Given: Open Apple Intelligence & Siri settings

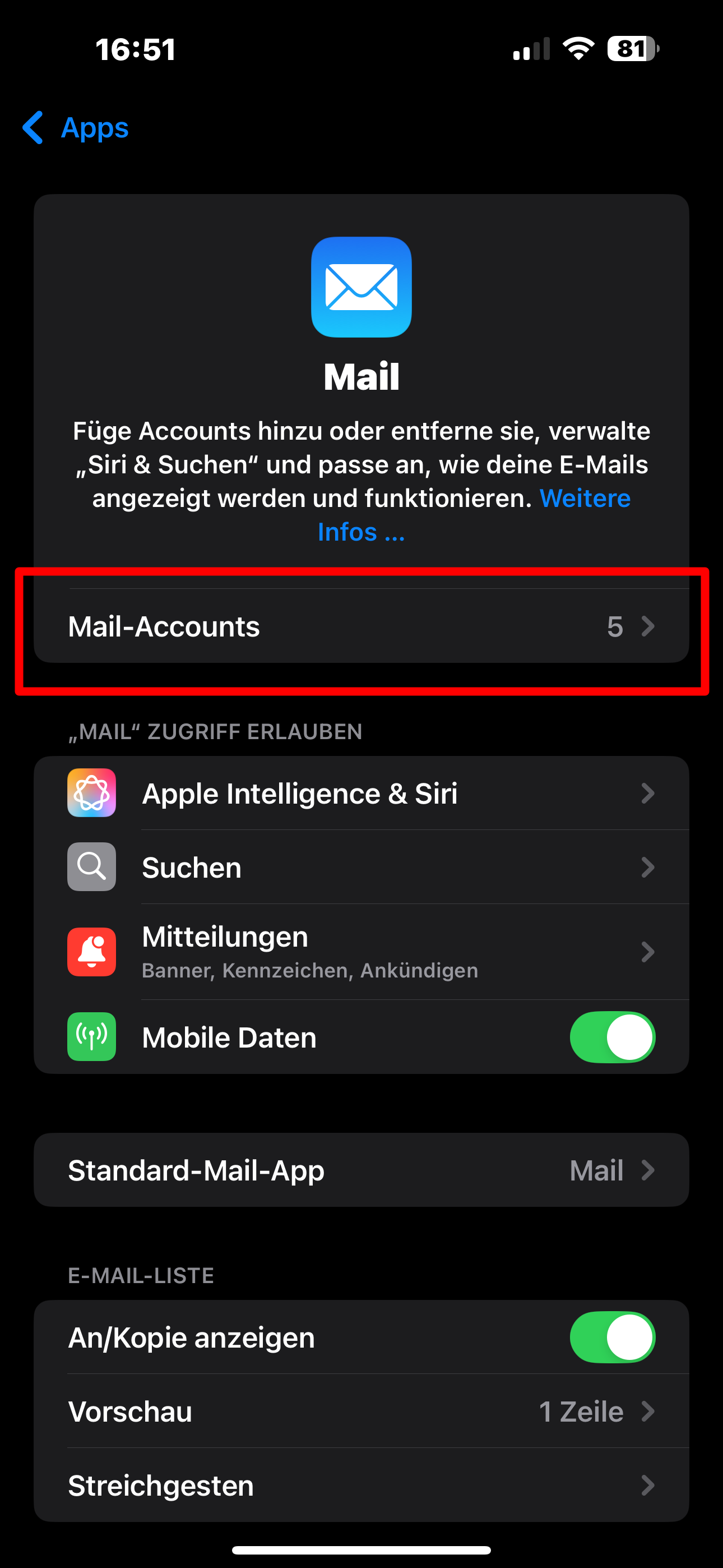Looking at the screenshot, I should (x=361, y=794).
